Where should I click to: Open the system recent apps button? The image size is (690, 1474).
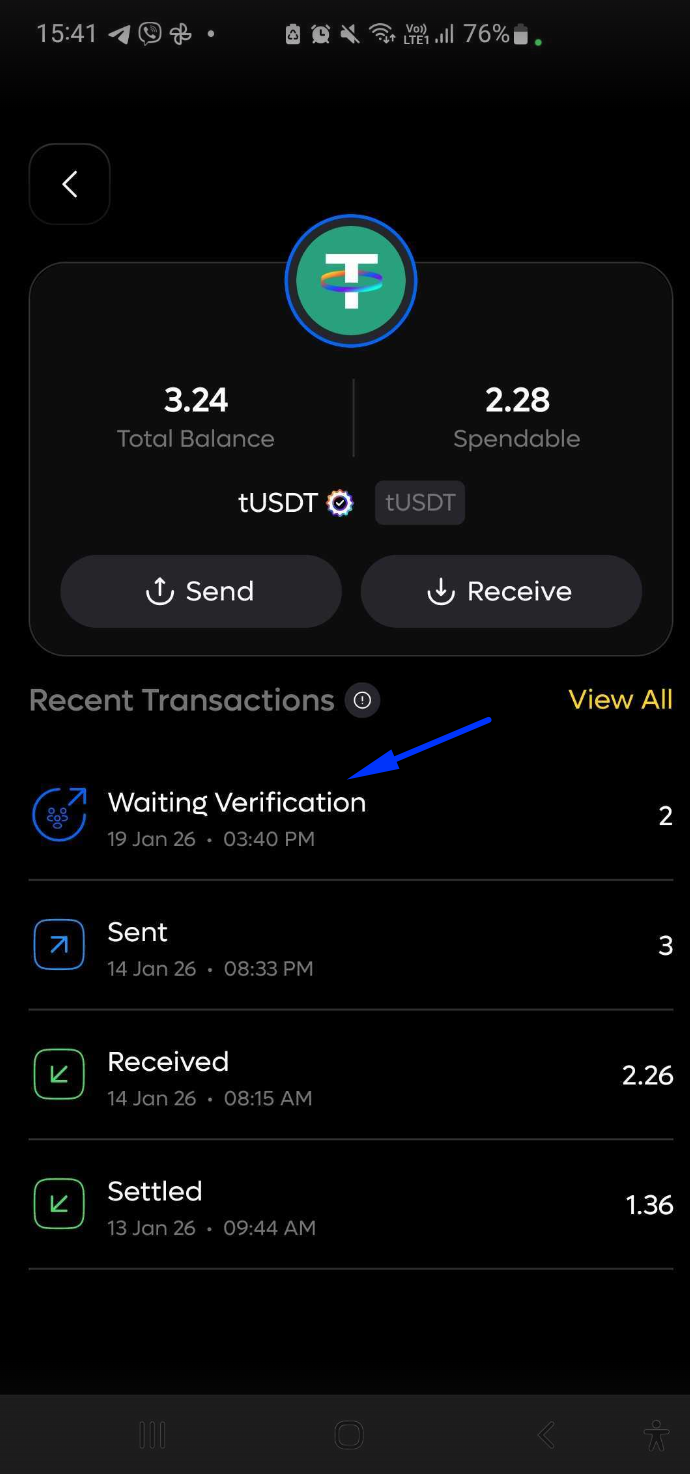152,1436
